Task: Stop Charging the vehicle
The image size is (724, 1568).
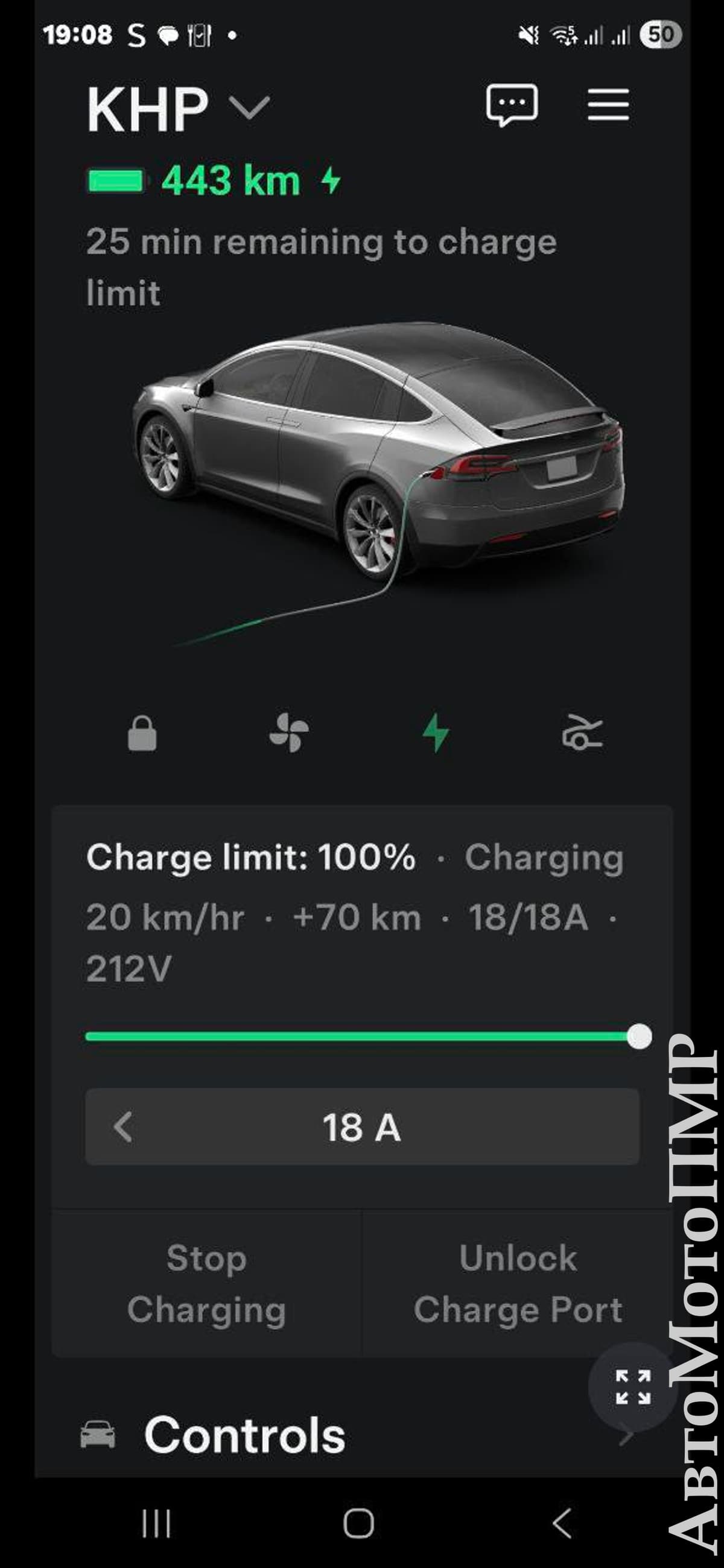Action: [206, 1283]
